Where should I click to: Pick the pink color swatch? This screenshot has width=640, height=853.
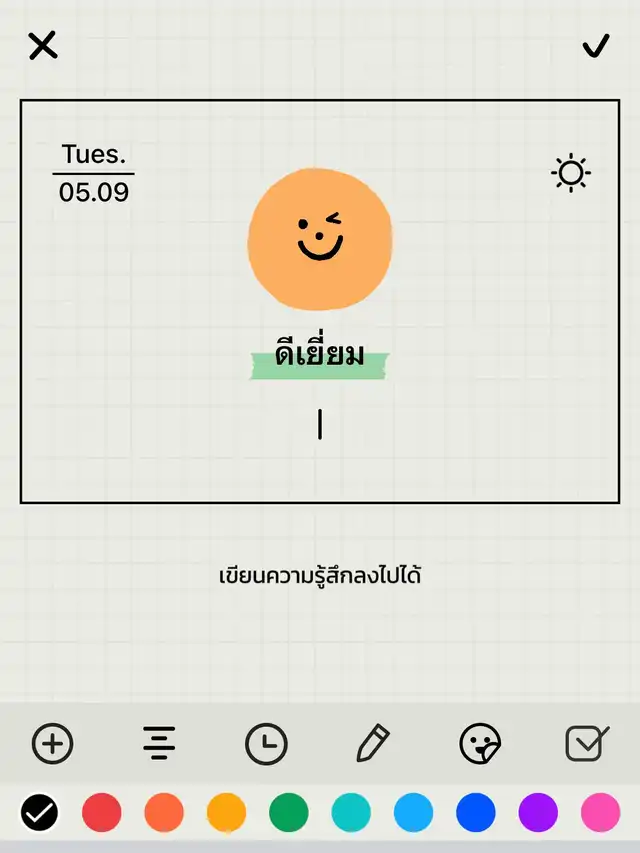coord(600,812)
